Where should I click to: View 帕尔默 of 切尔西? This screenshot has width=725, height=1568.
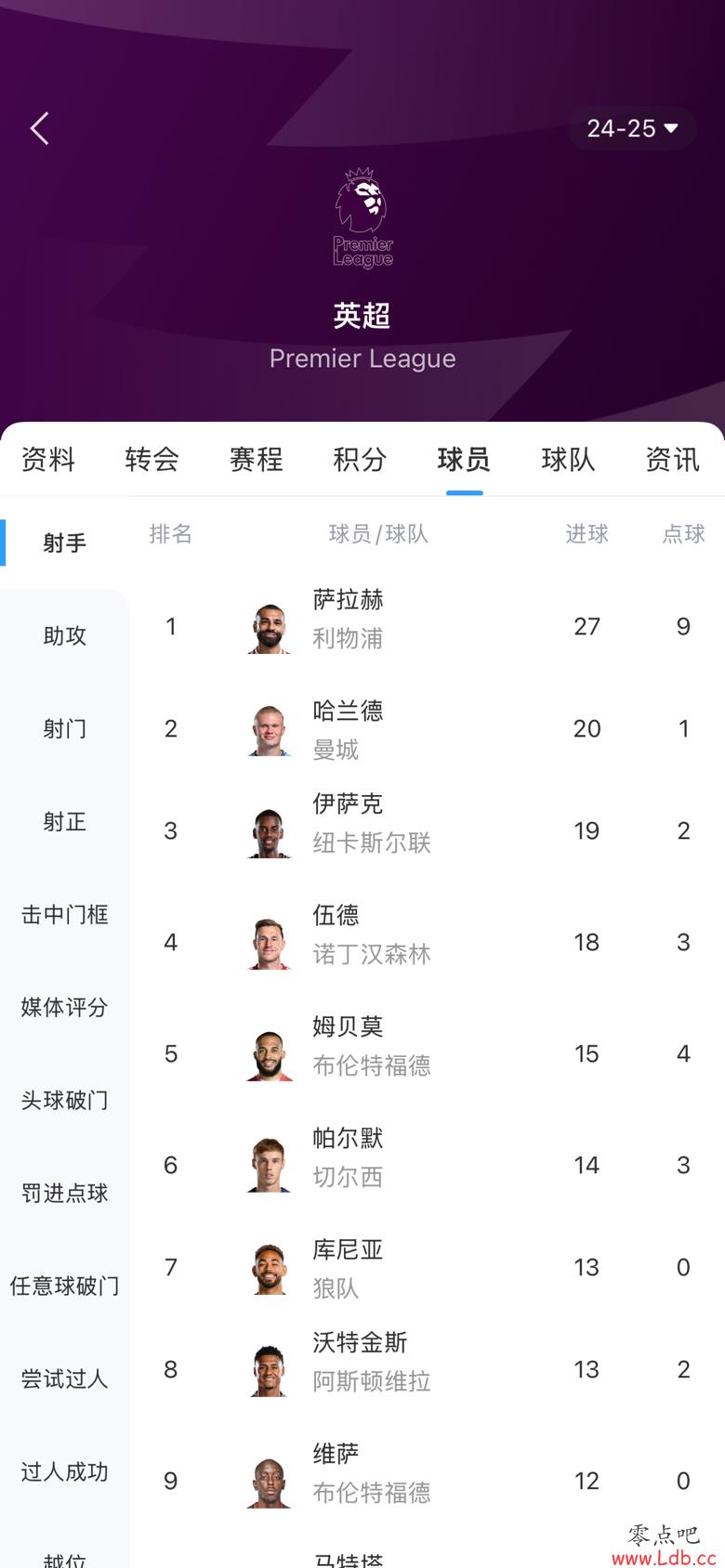[428, 1165]
